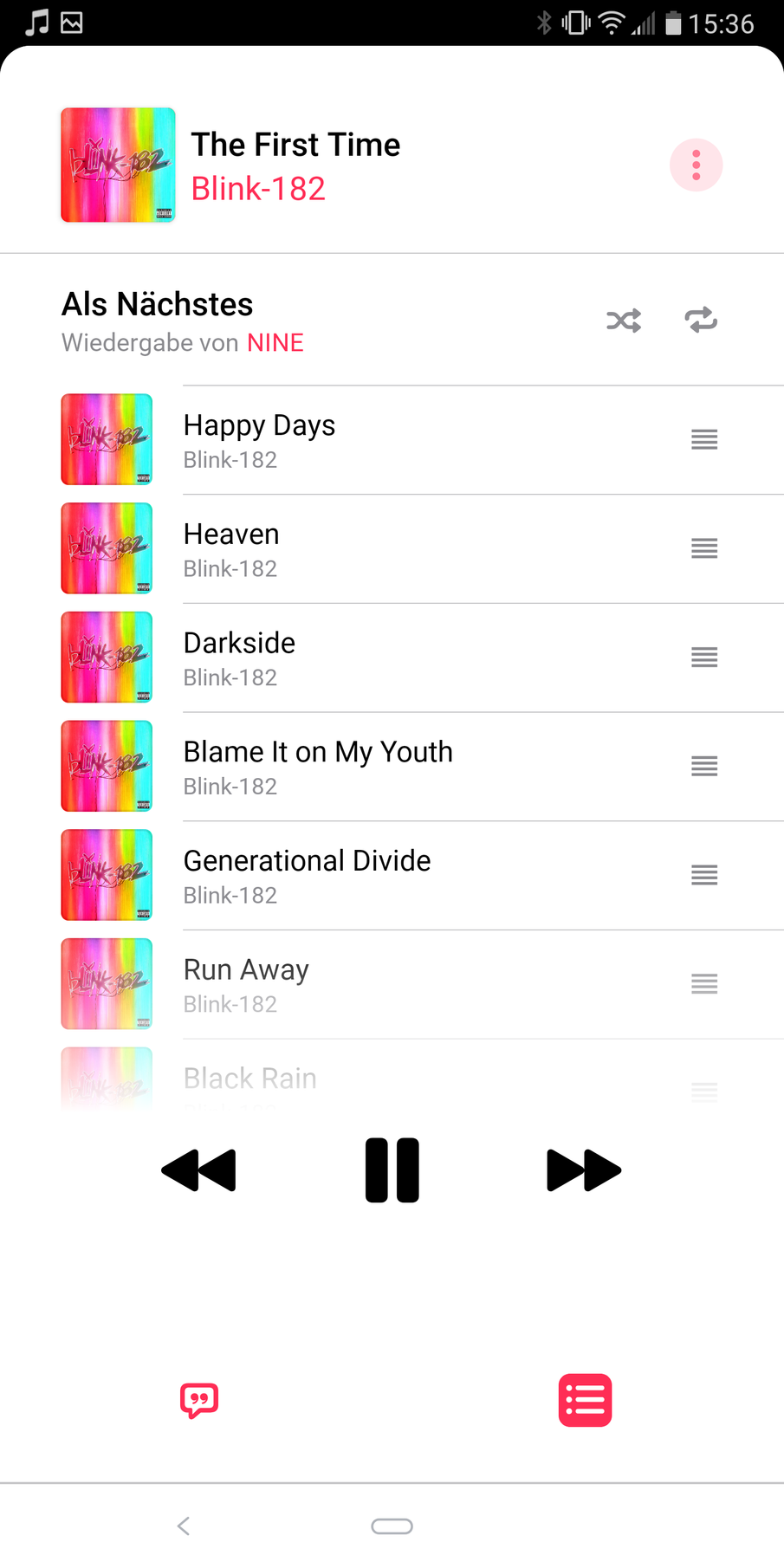Pause the current song

392,1170
